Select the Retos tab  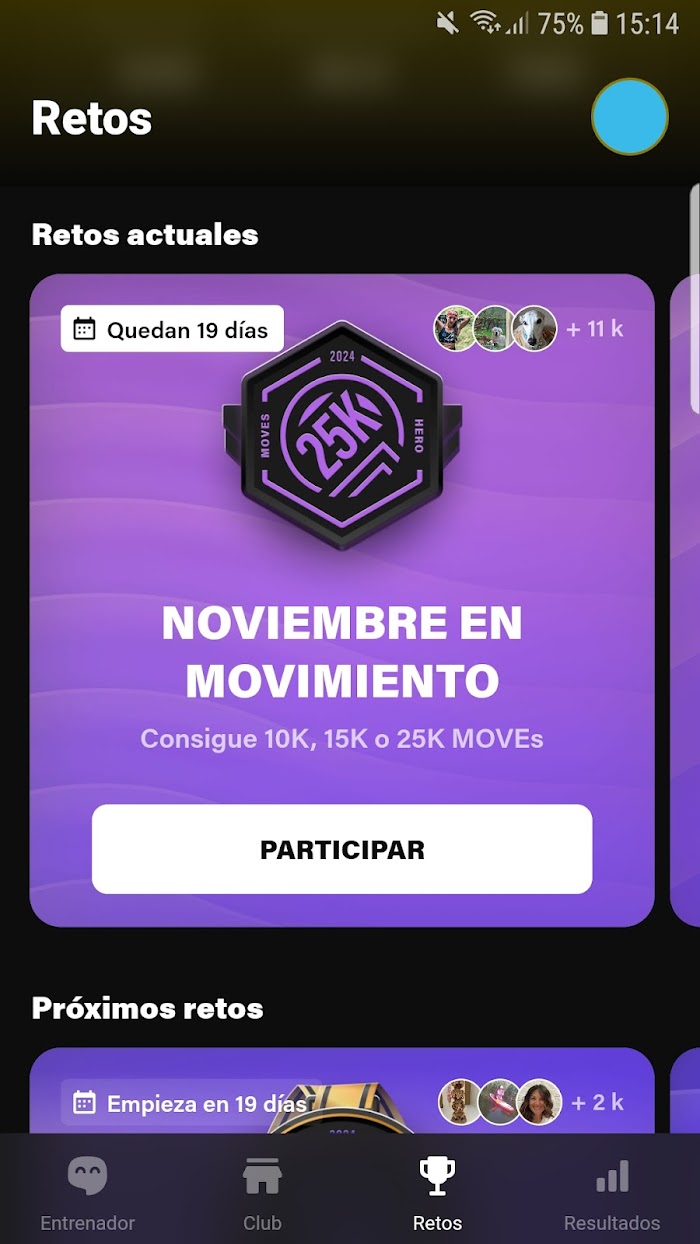click(x=437, y=1194)
